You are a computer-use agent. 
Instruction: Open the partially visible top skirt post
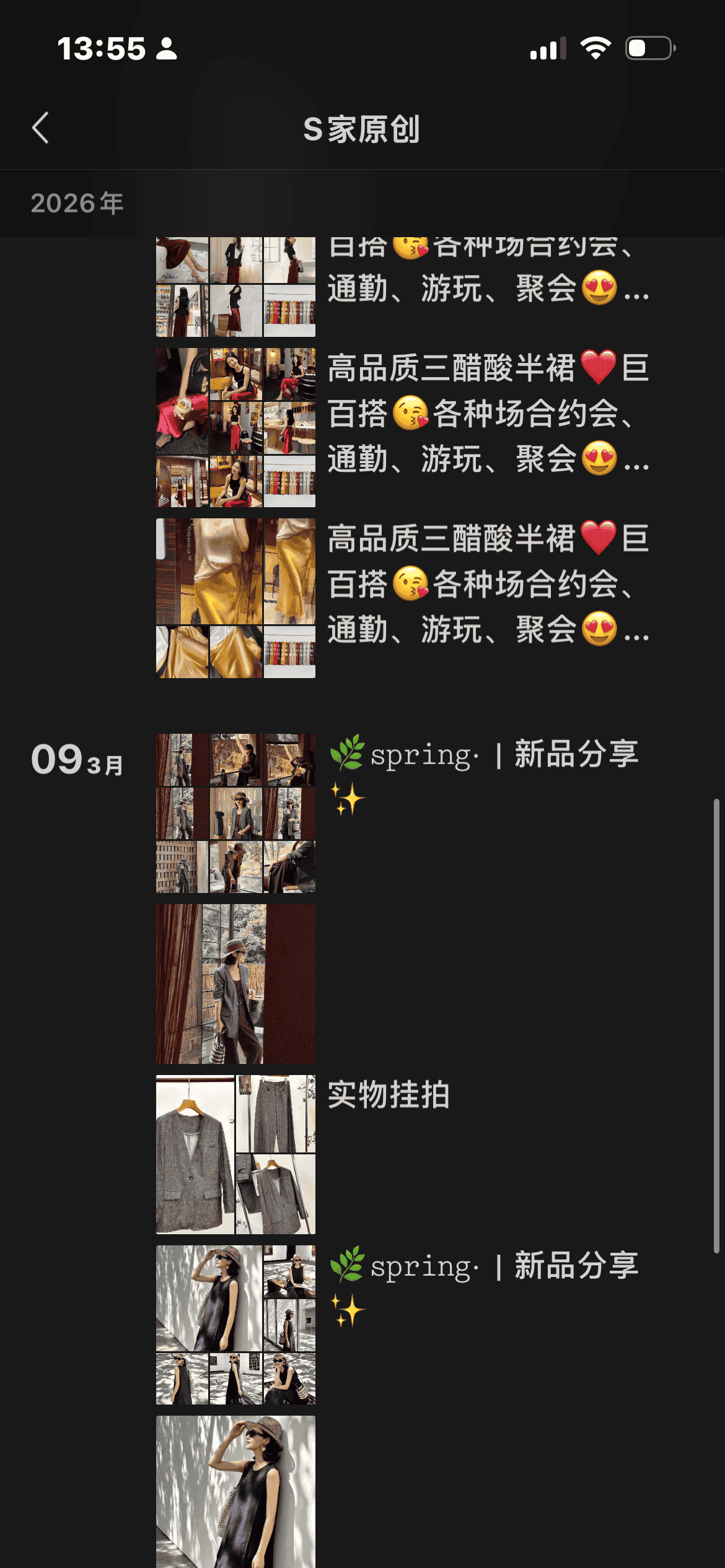click(235, 287)
